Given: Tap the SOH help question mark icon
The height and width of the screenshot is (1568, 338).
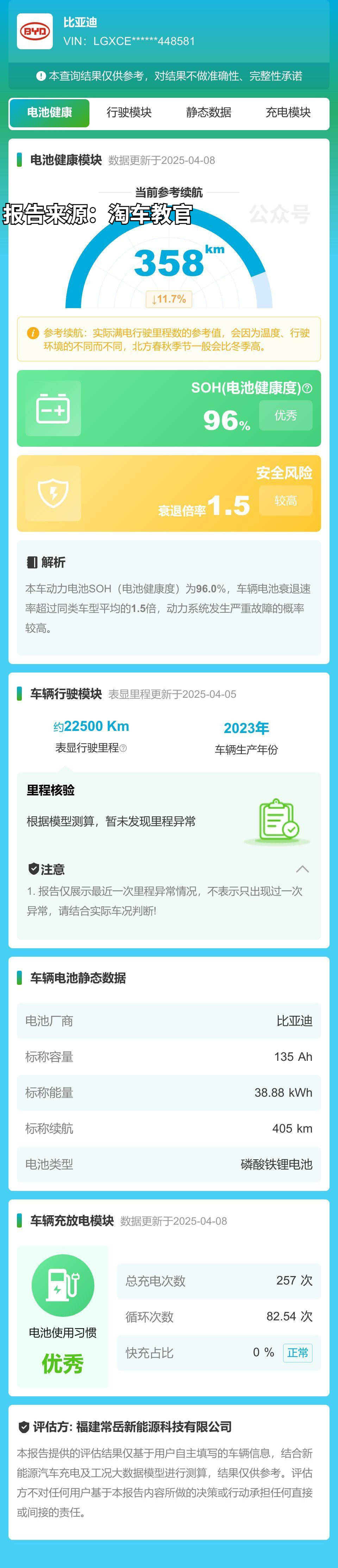Looking at the screenshot, I should point(308,388).
